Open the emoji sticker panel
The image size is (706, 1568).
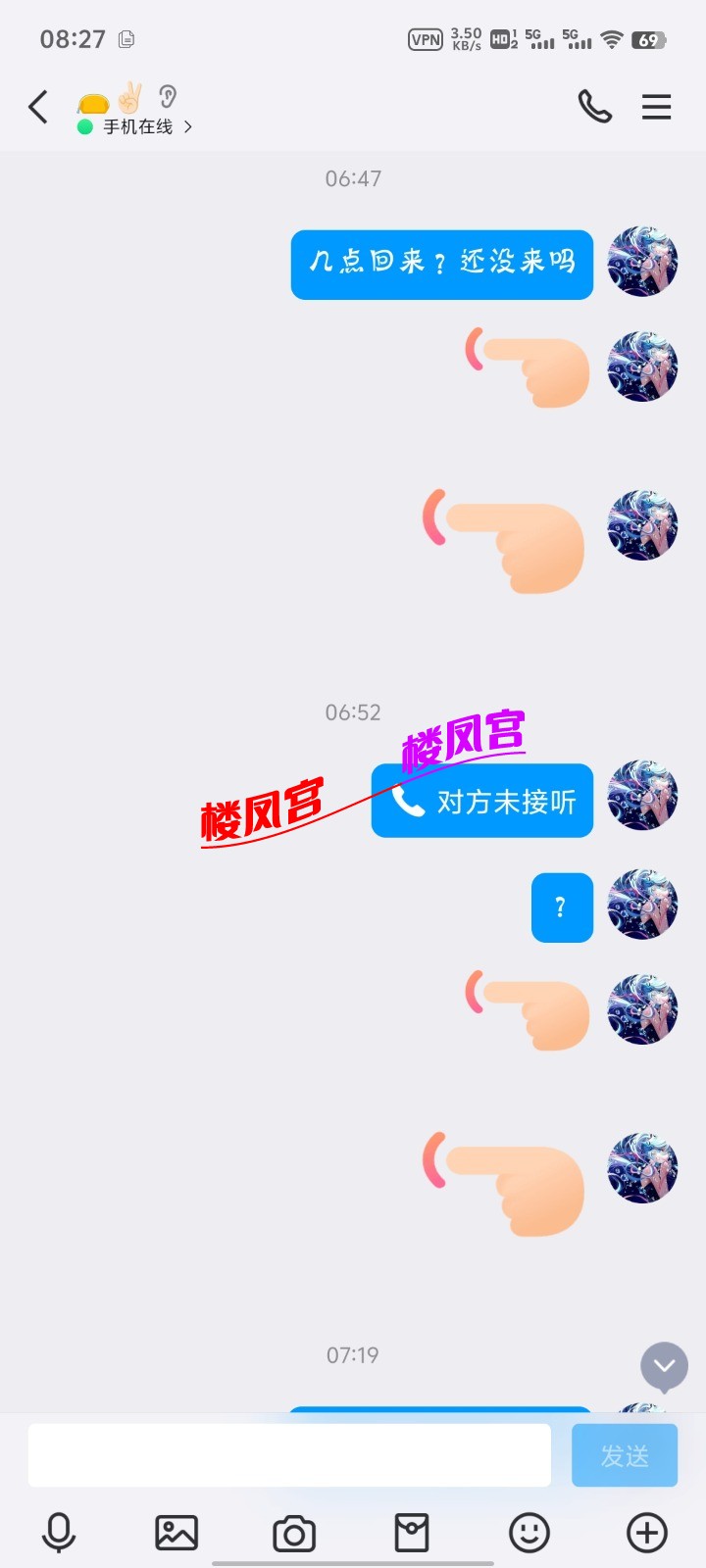tap(529, 1532)
